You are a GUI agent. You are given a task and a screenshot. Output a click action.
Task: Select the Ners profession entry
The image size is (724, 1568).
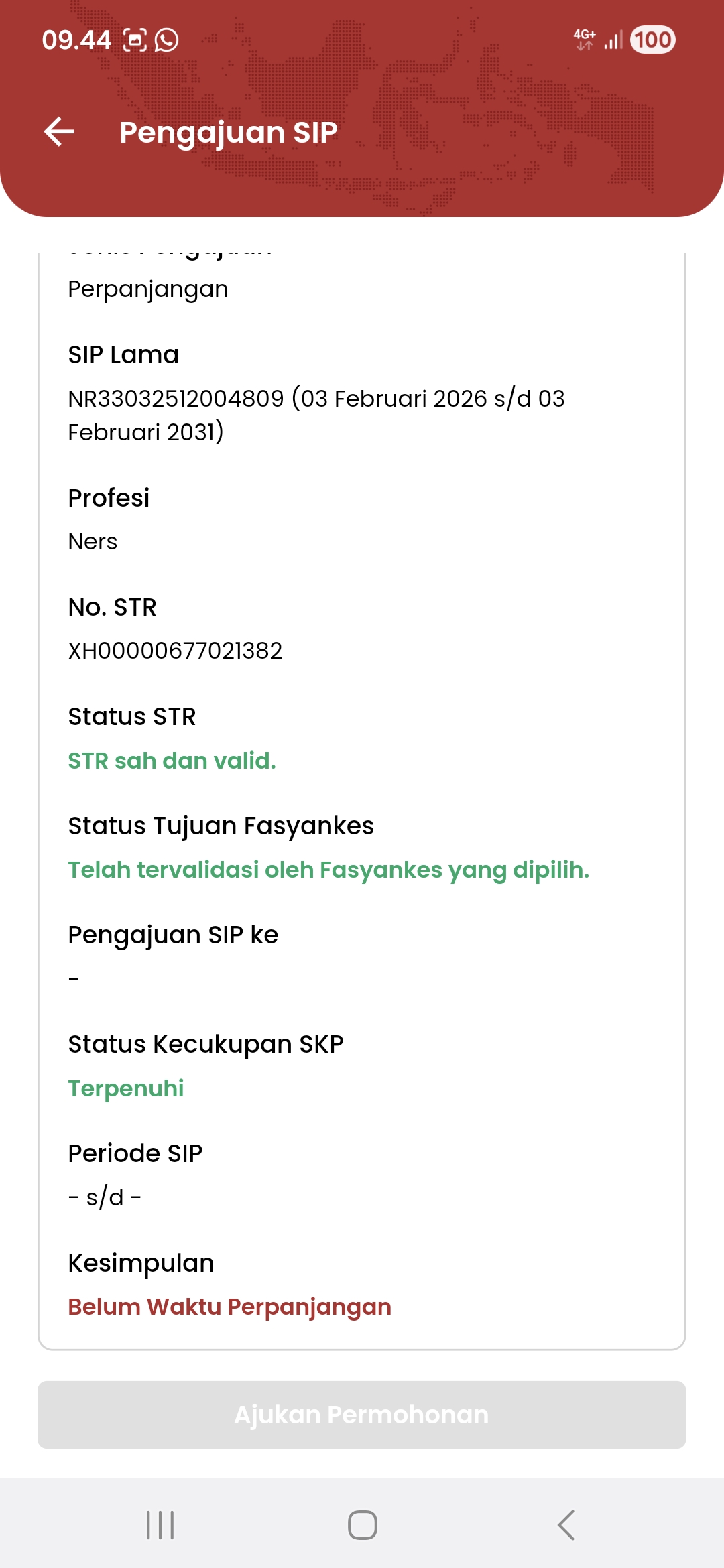pos(93,541)
